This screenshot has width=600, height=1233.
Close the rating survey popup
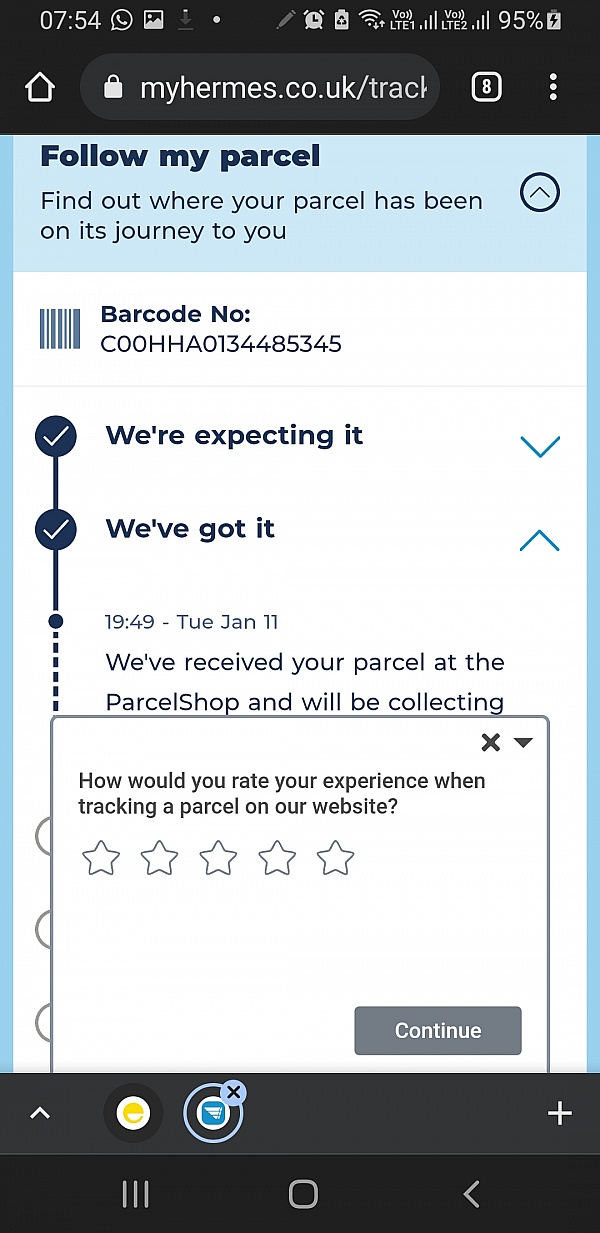point(490,742)
